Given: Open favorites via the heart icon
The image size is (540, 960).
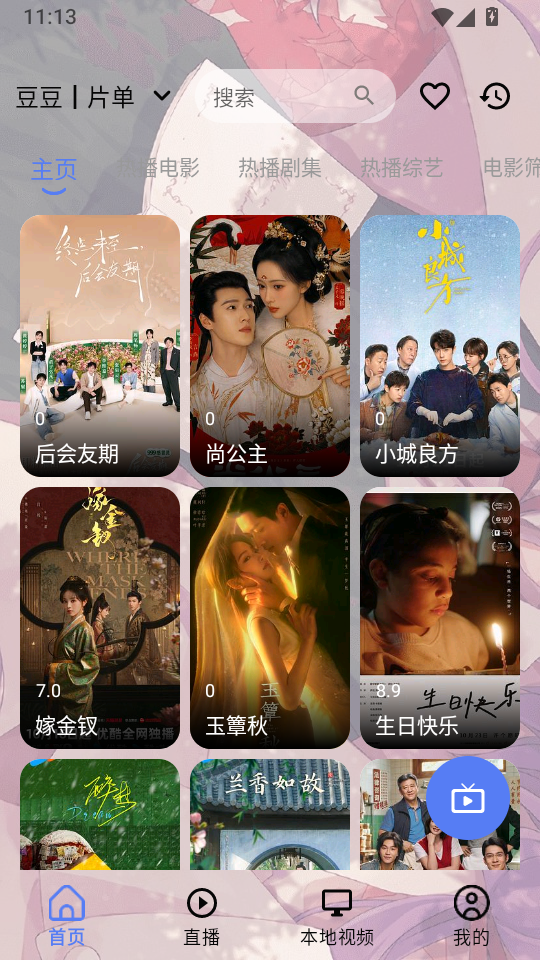Looking at the screenshot, I should (435, 96).
